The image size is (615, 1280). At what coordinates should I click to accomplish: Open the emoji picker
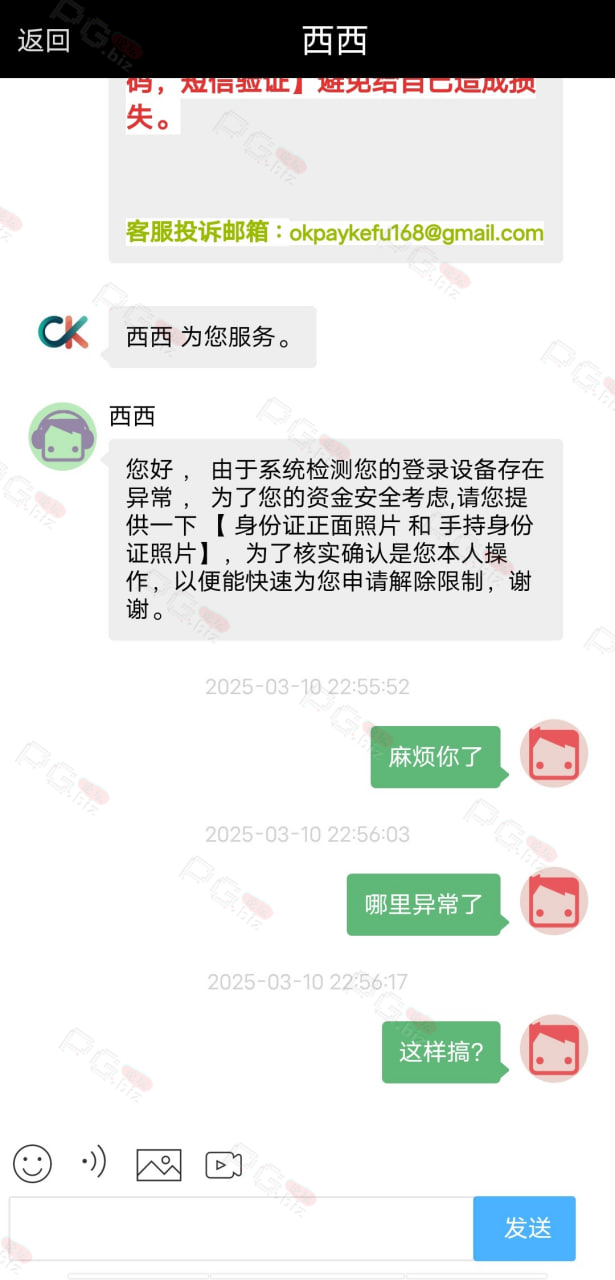click(32, 1164)
